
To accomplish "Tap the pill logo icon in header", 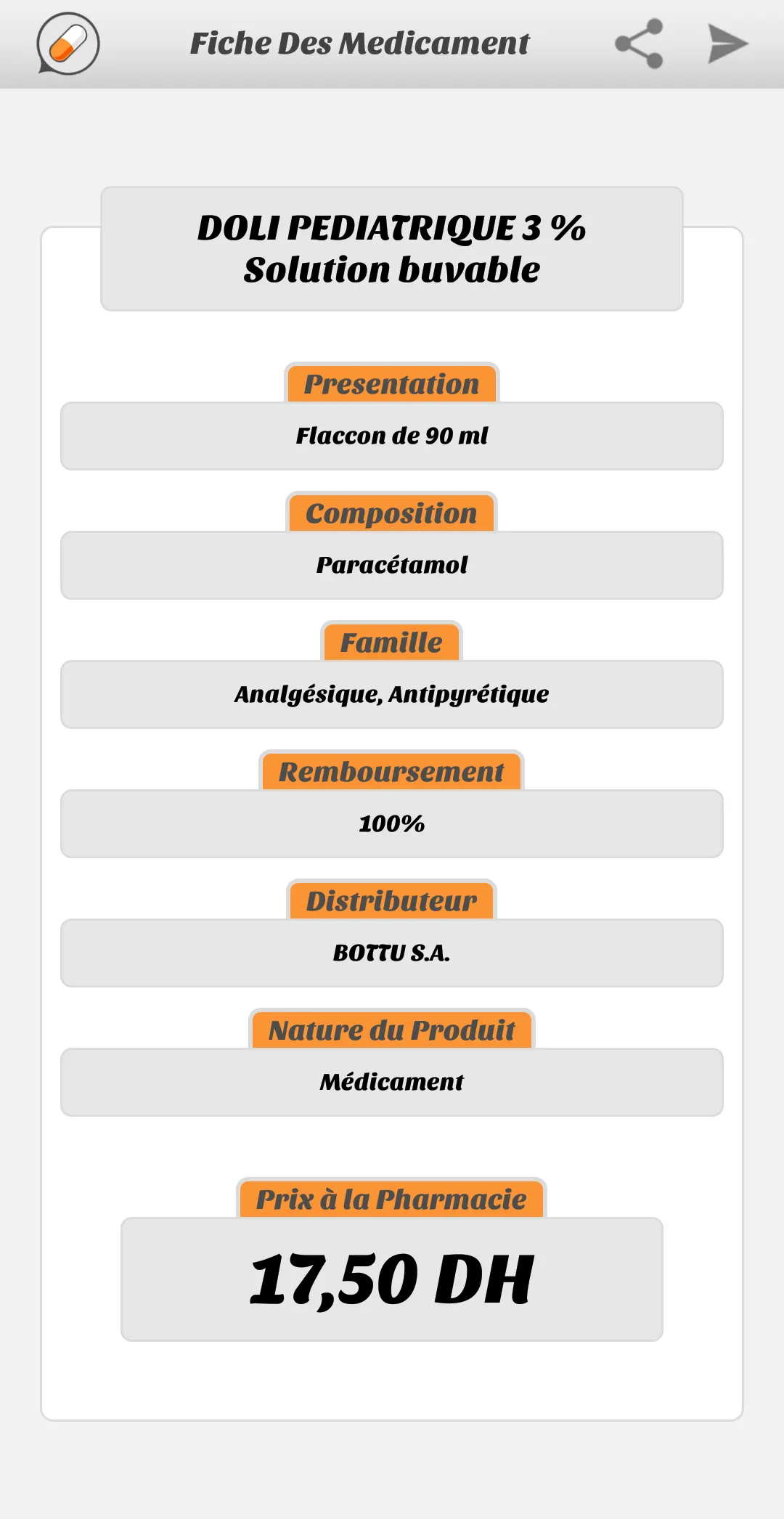I will pyautogui.click(x=68, y=44).
